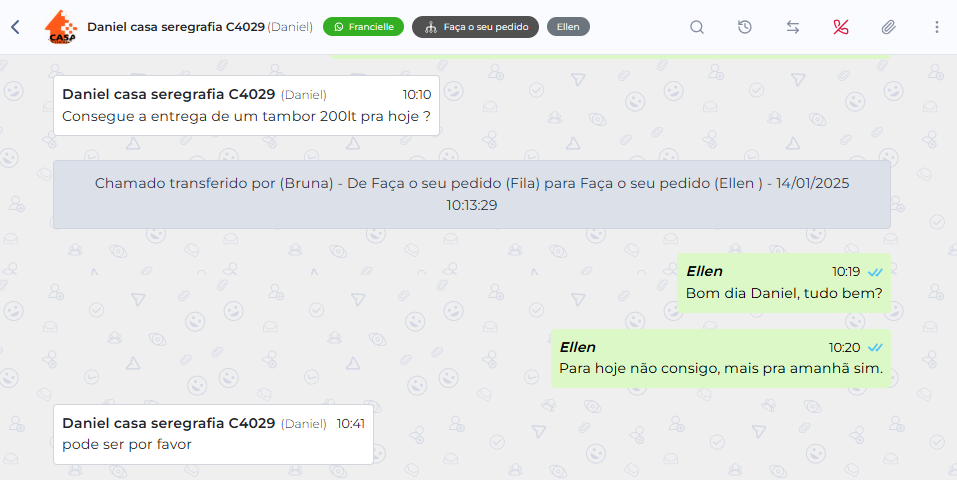Go back using the top-left arrow
This screenshot has width=957, height=480.
(x=15, y=27)
